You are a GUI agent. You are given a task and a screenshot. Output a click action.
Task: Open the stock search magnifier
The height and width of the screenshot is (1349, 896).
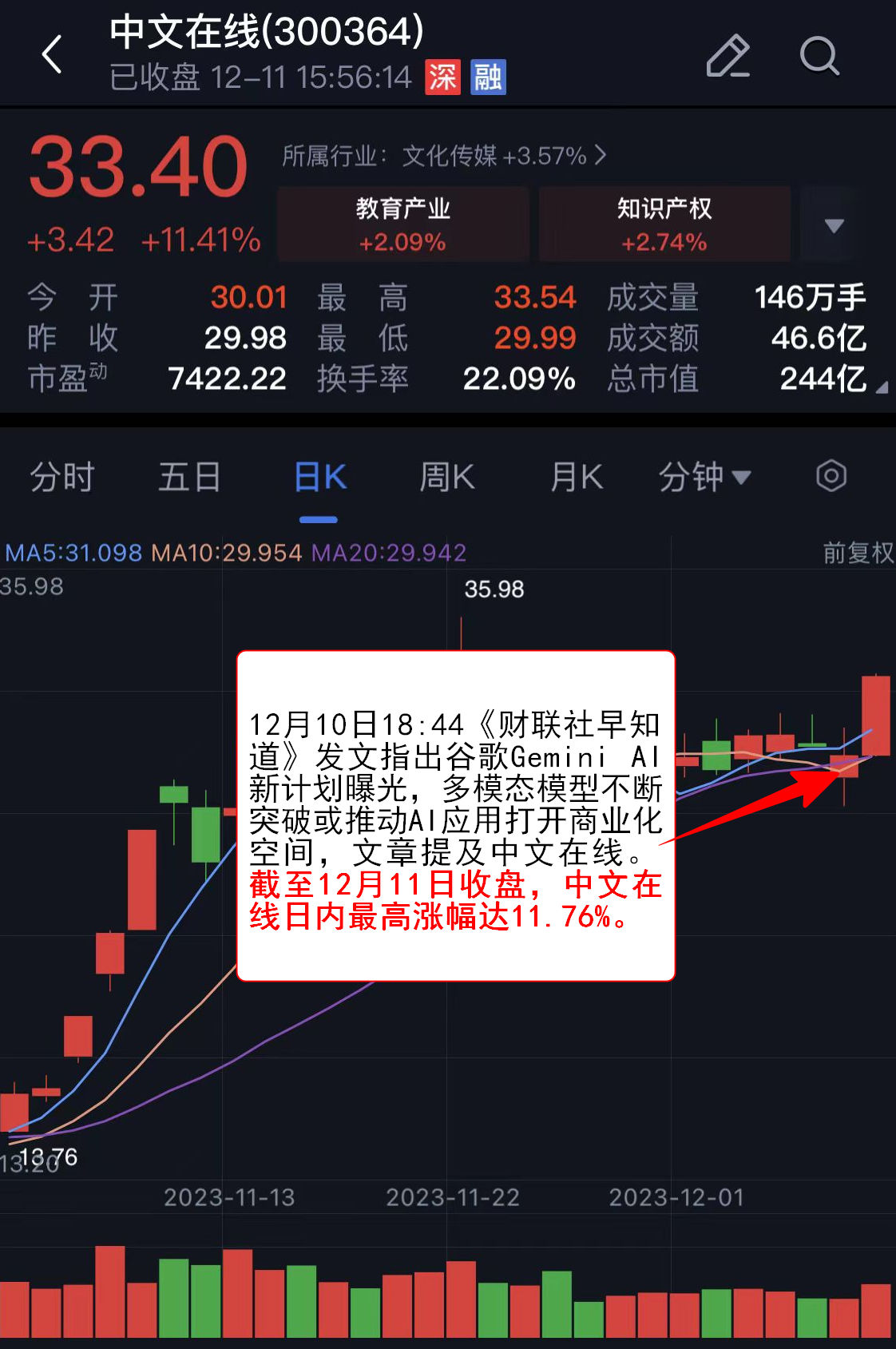(819, 56)
